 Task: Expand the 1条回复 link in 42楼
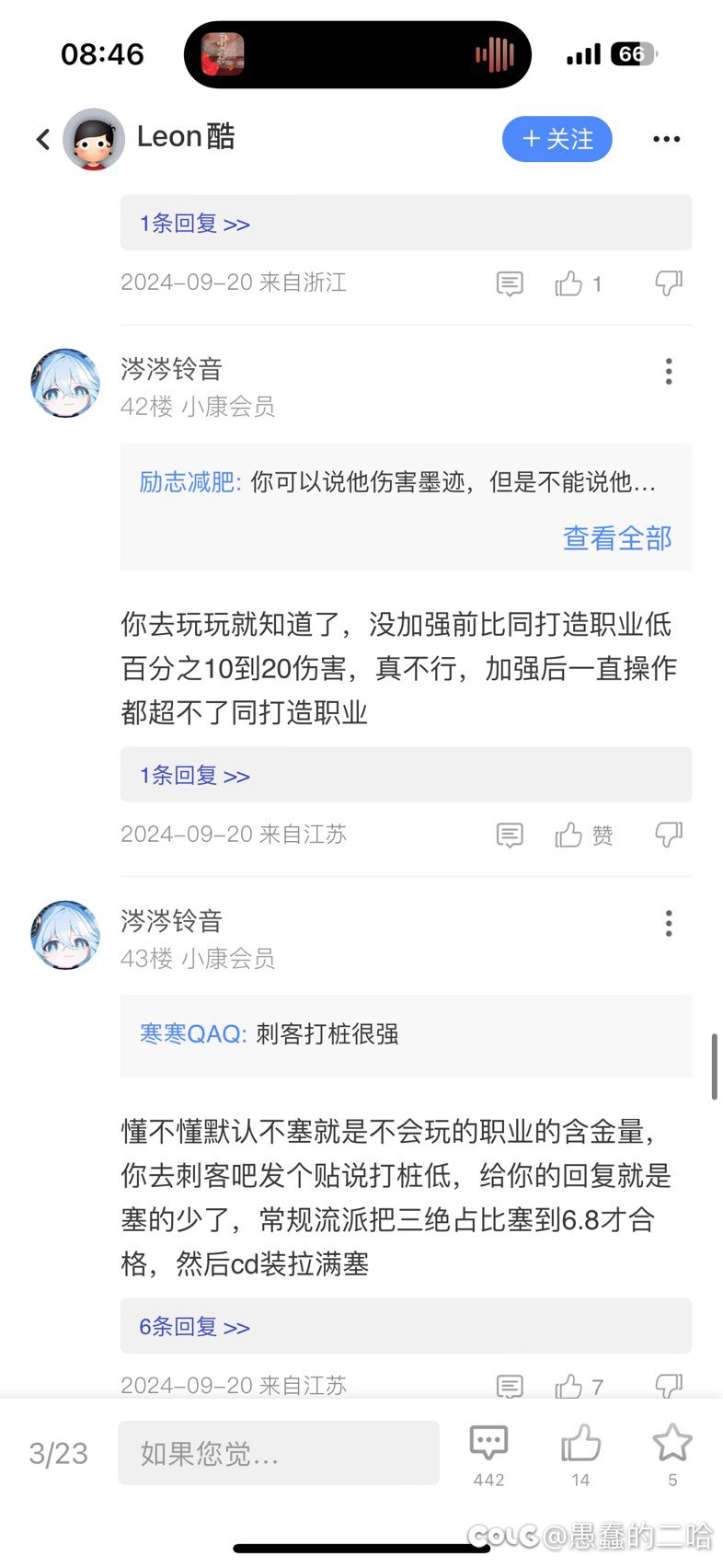(195, 775)
